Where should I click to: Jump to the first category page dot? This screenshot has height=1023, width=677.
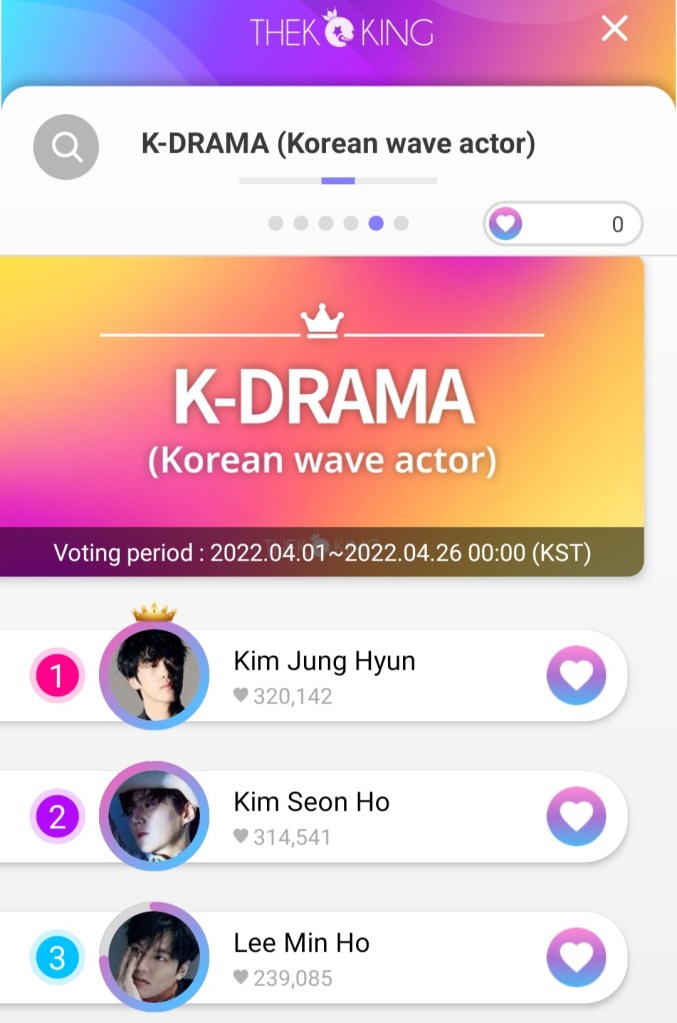pyautogui.click(x=276, y=223)
